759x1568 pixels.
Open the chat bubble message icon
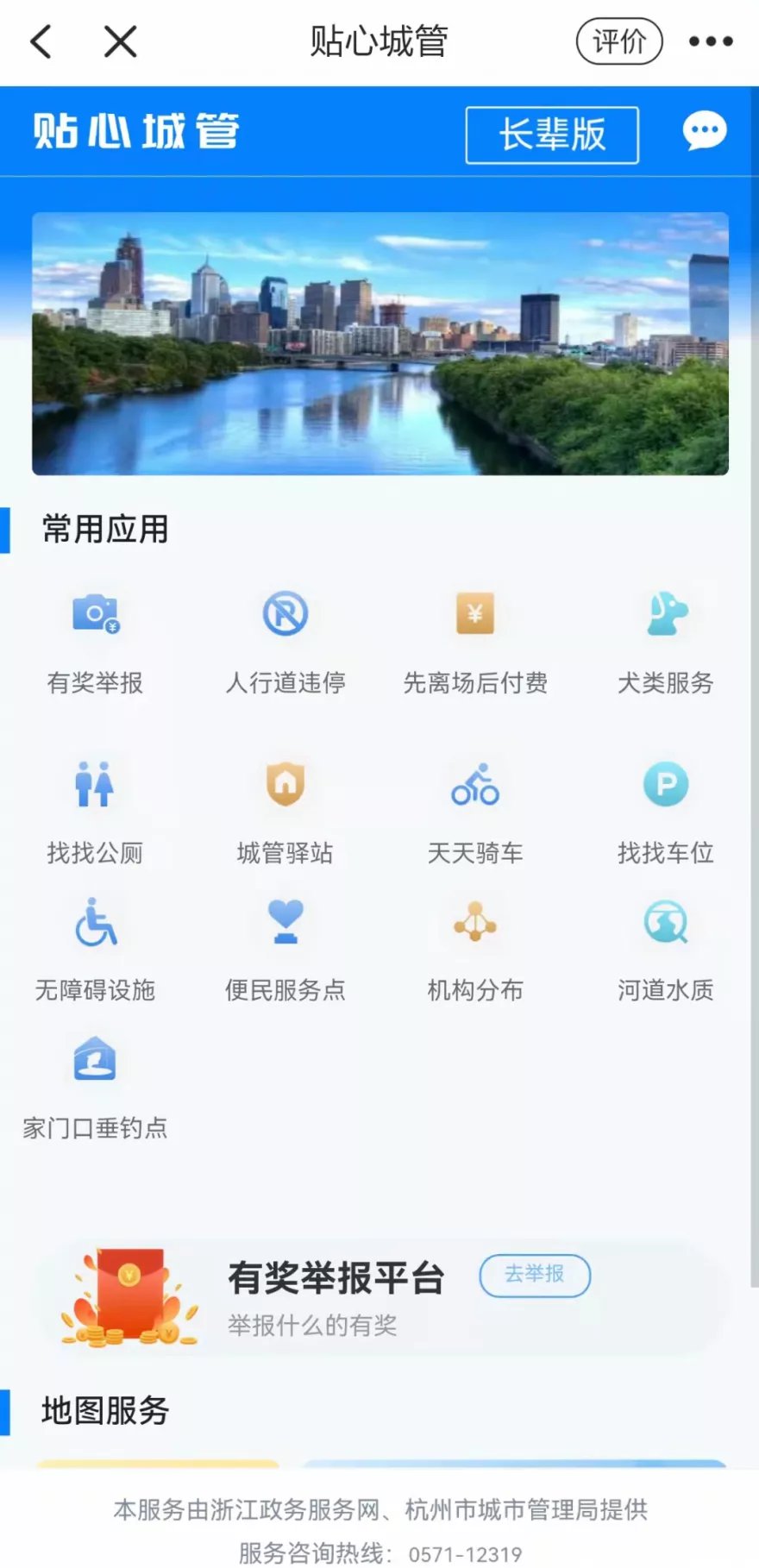click(705, 132)
